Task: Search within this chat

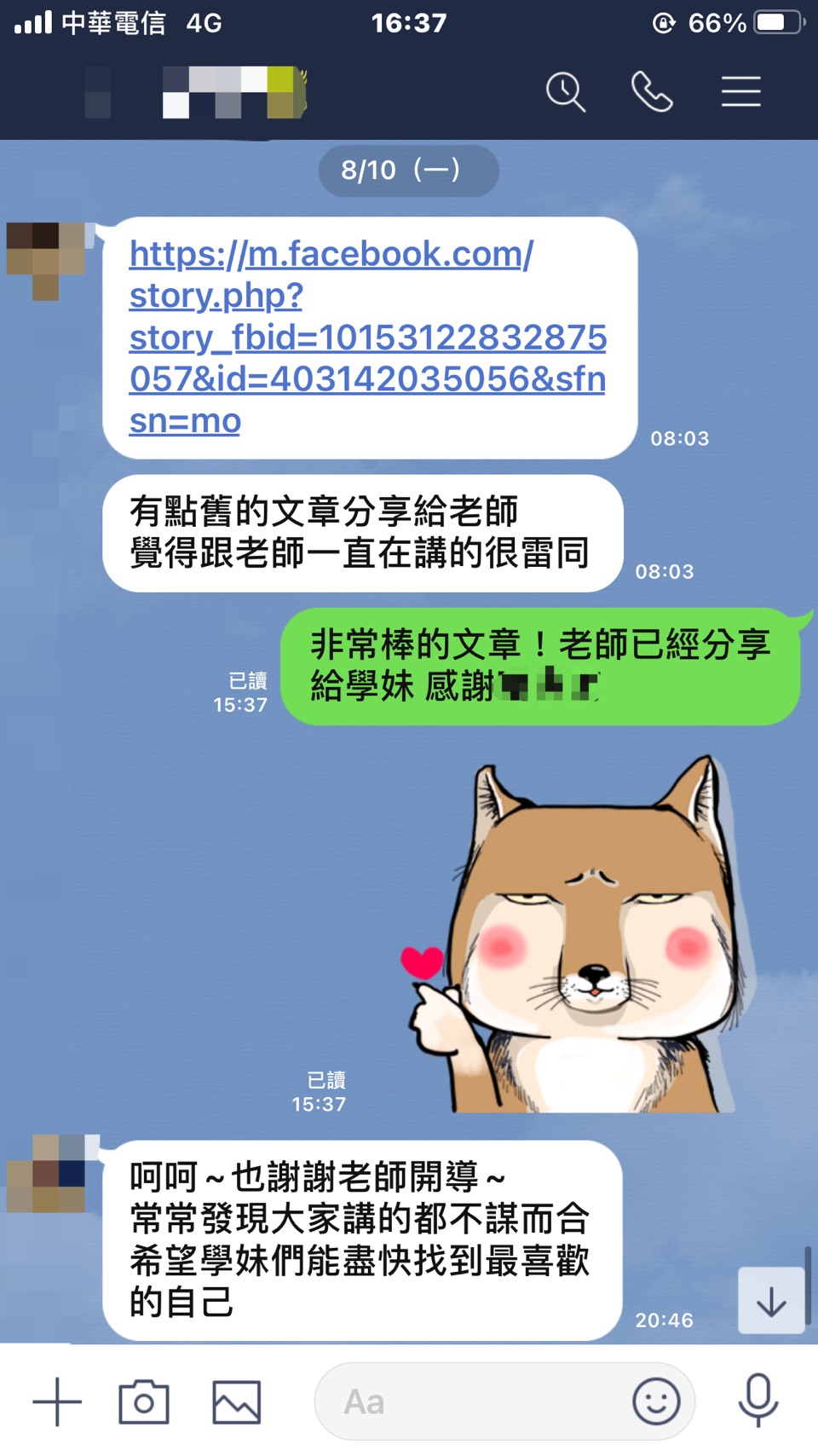Action: (x=566, y=91)
